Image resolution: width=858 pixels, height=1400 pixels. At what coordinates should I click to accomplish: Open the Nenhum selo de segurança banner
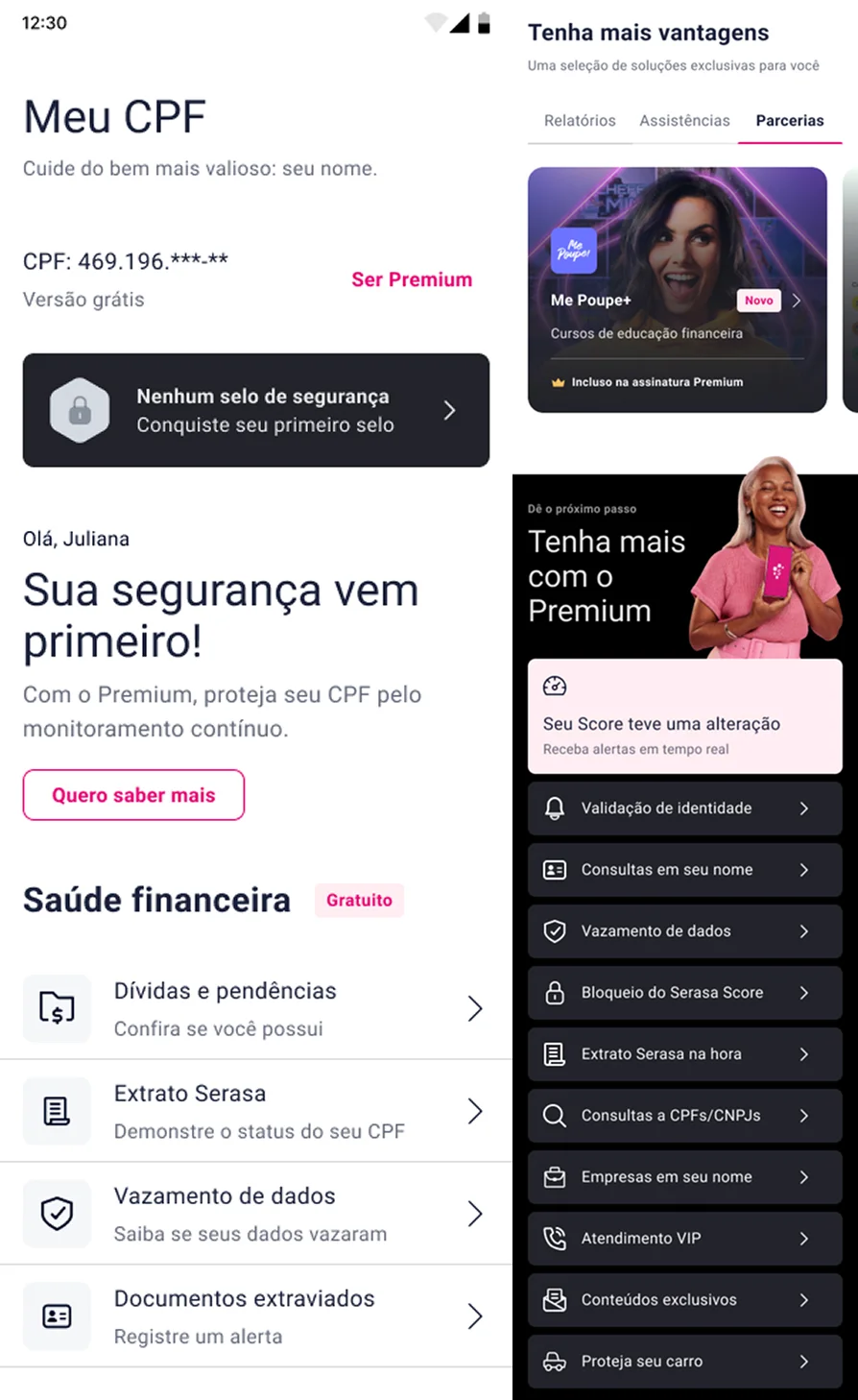tap(256, 410)
